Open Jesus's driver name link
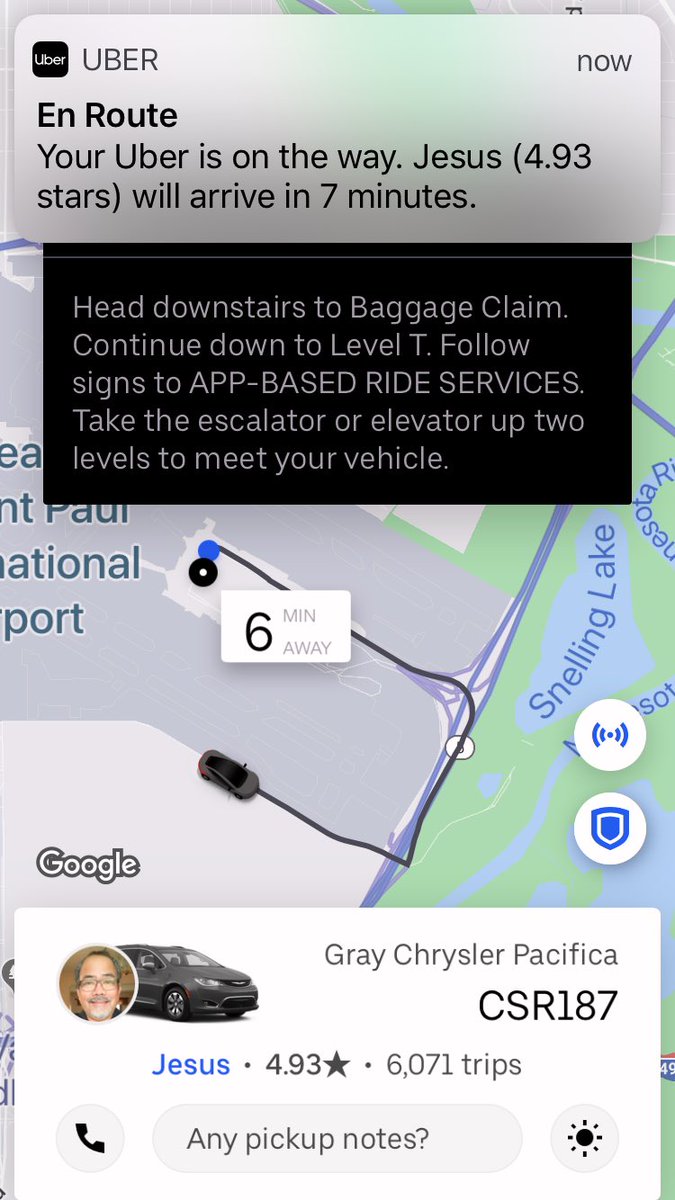This screenshot has height=1200, width=675. coord(191,1065)
